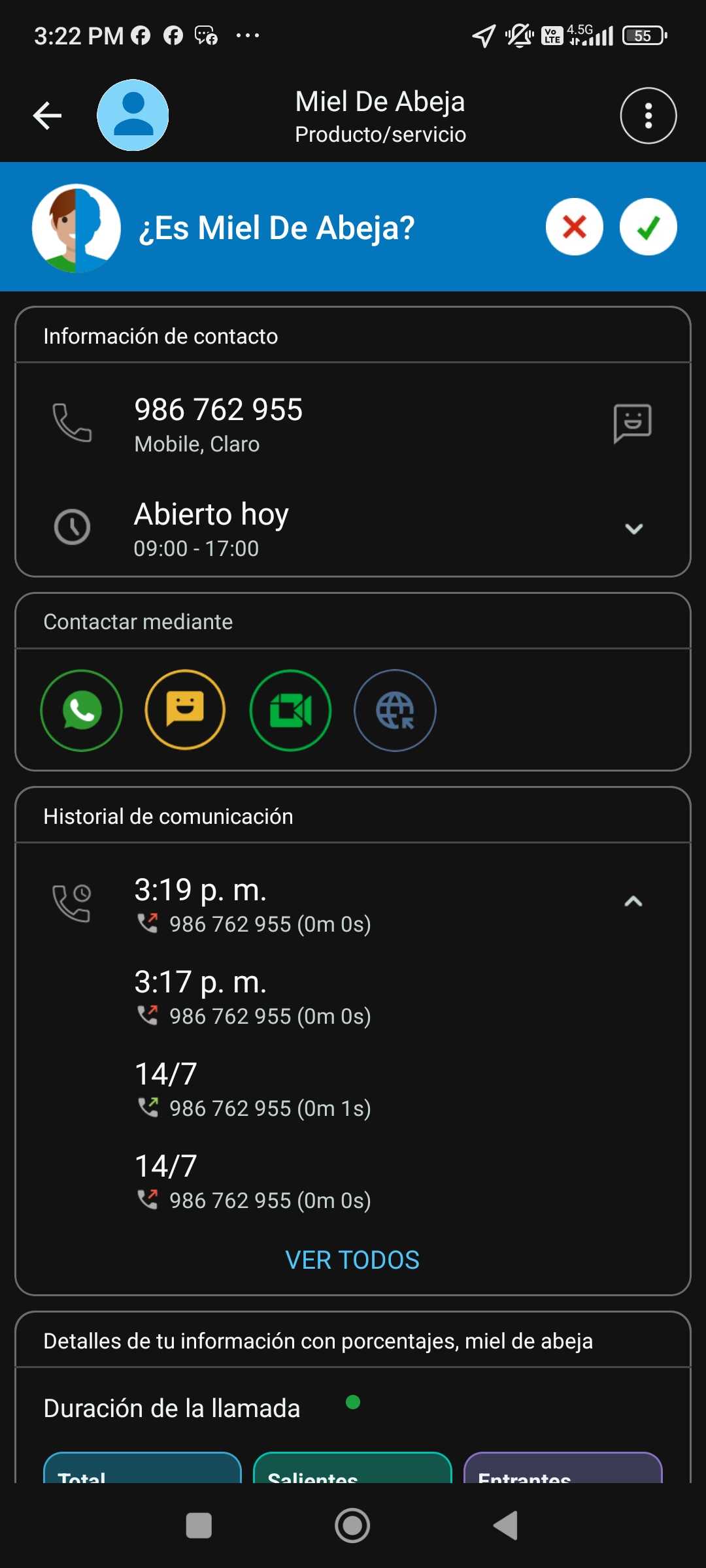Contact via the yellow SMS icon
Image resolution: width=706 pixels, height=1568 pixels.
tap(186, 710)
